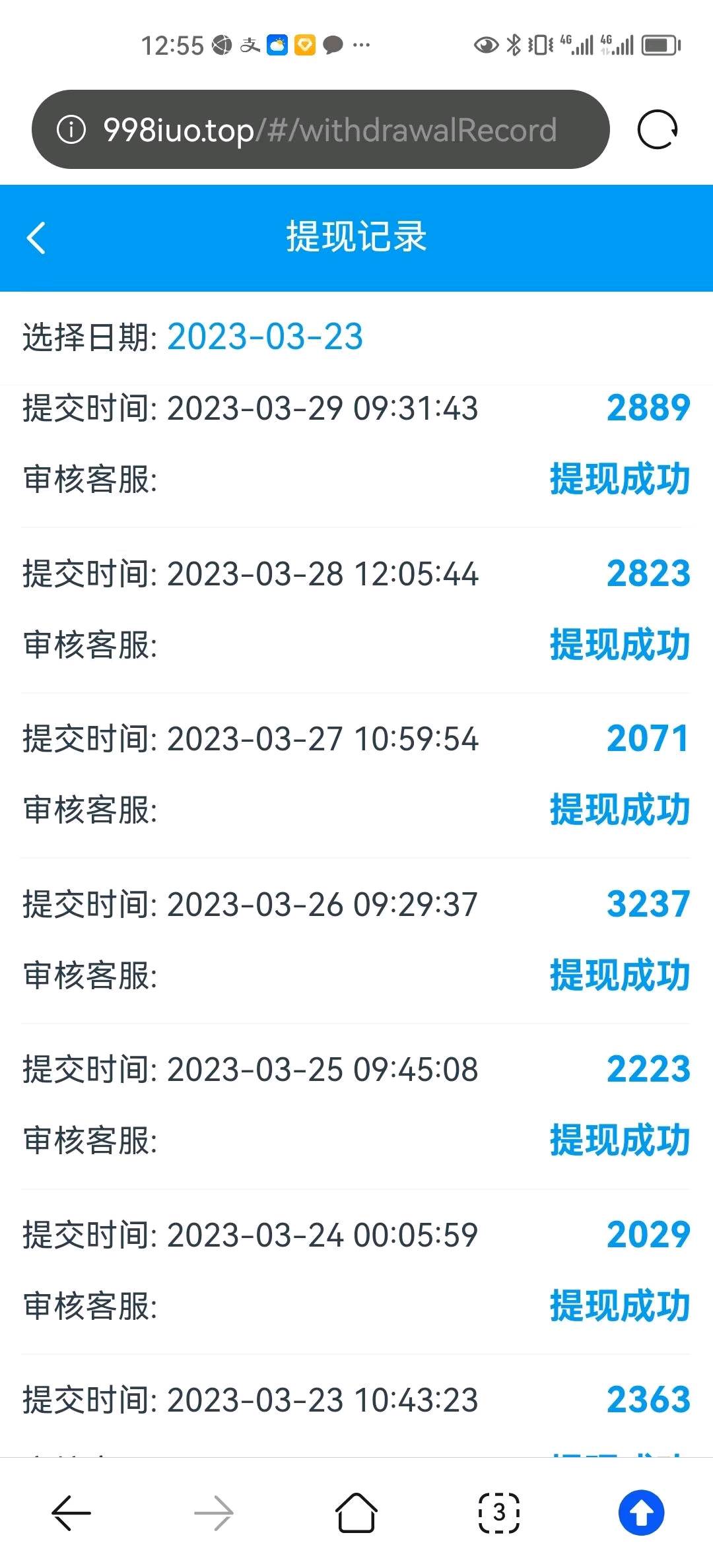Image resolution: width=713 pixels, height=1568 pixels.
Task: Tap the URL address bar
Action: tap(320, 129)
